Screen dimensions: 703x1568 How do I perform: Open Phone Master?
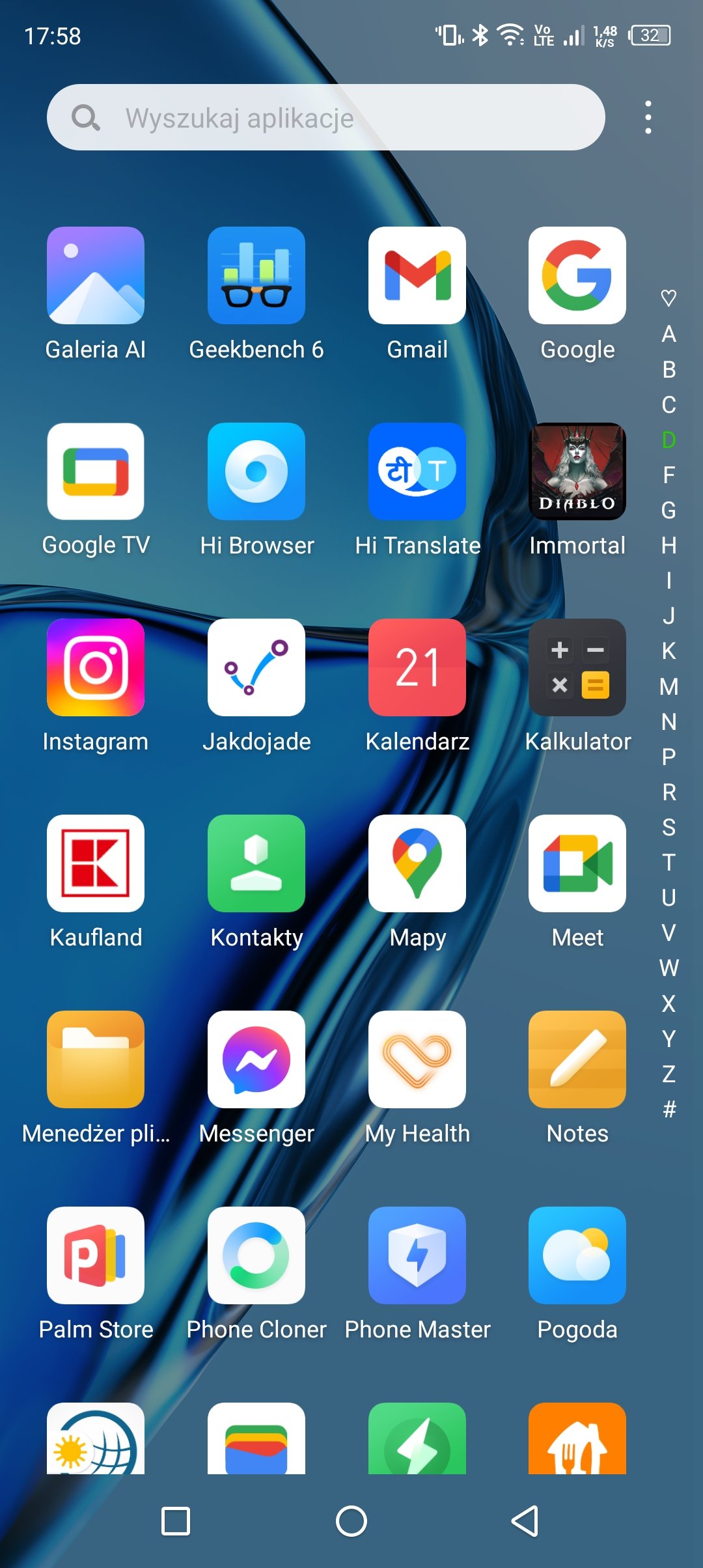pyautogui.click(x=417, y=1256)
